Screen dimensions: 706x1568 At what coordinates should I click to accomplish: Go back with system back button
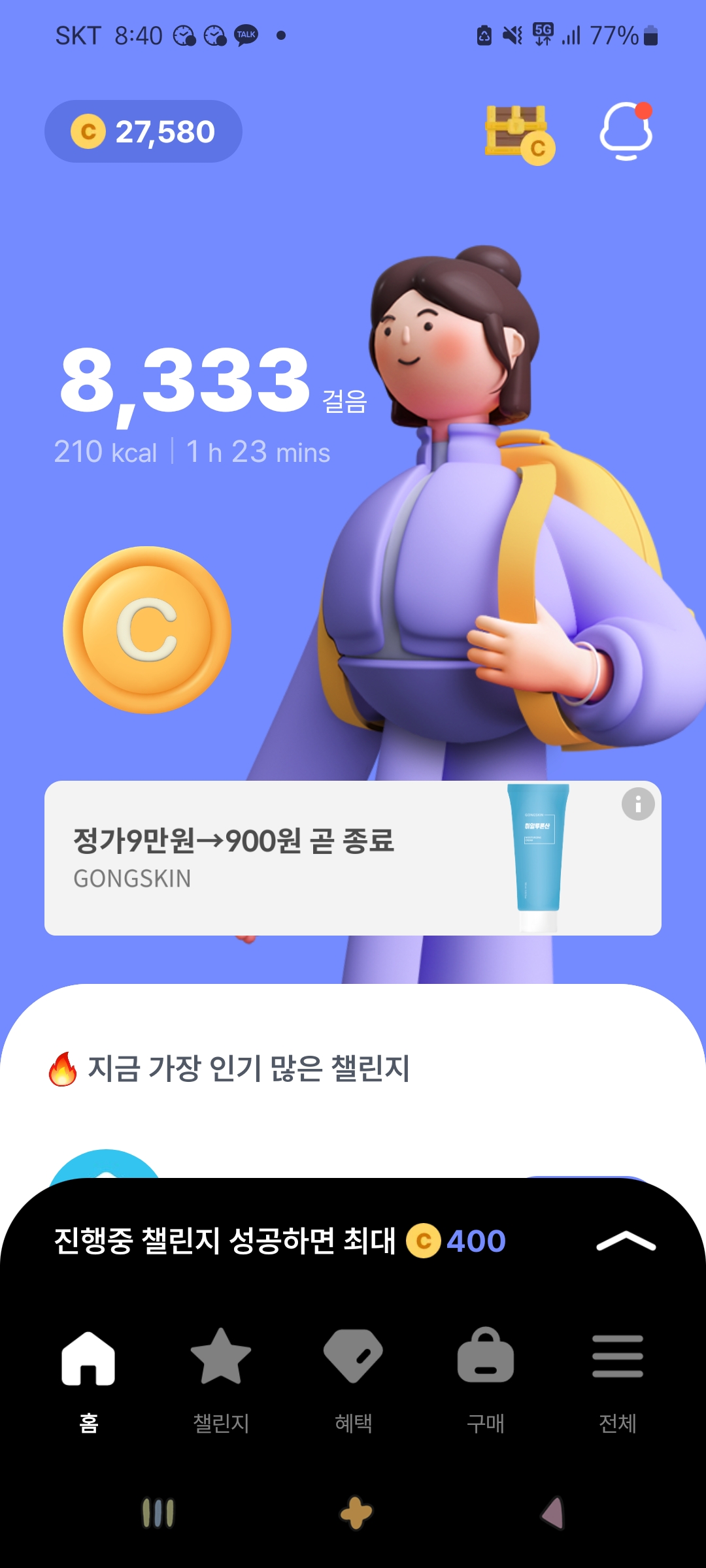pyautogui.click(x=553, y=1513)
